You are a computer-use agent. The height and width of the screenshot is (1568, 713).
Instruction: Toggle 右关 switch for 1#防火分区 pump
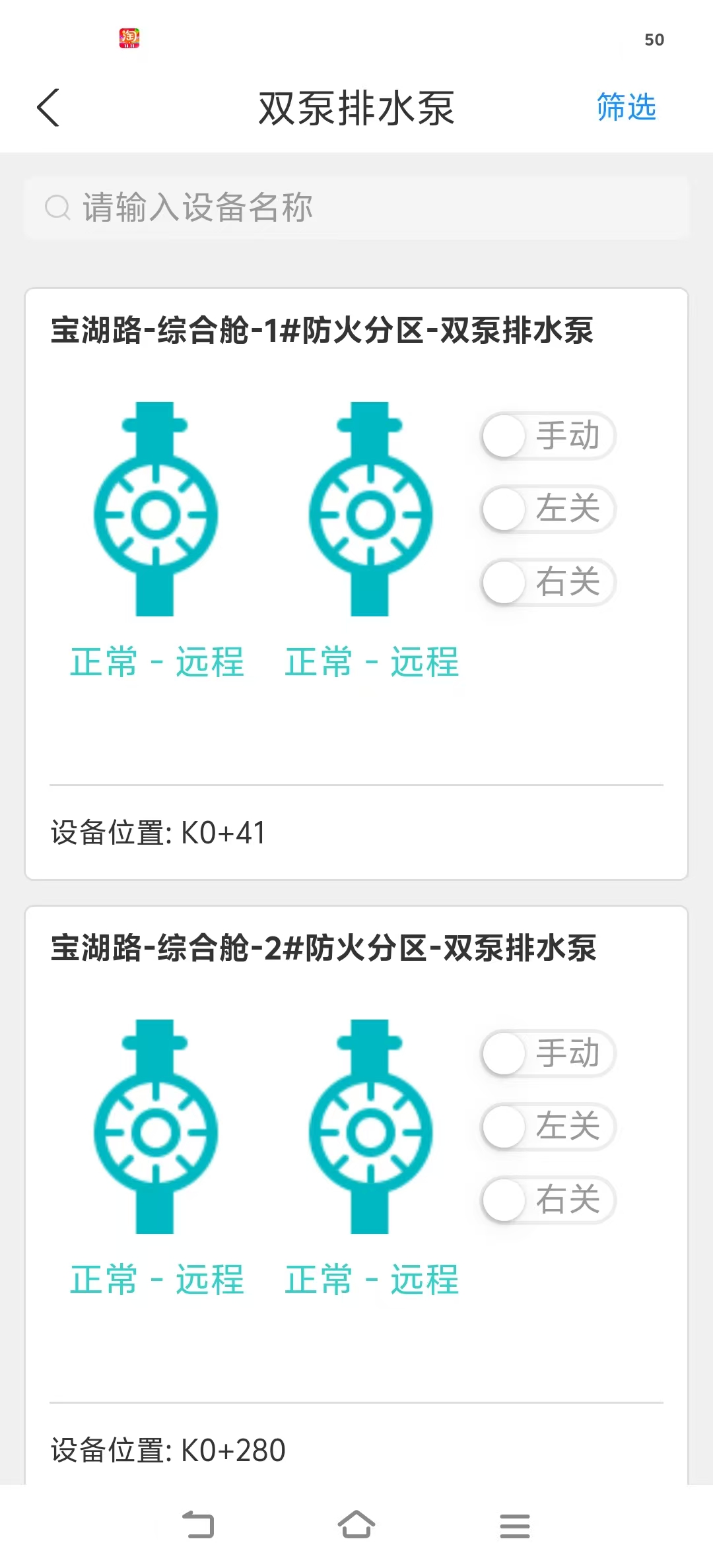pyautogui.click(x=548, y=582)
